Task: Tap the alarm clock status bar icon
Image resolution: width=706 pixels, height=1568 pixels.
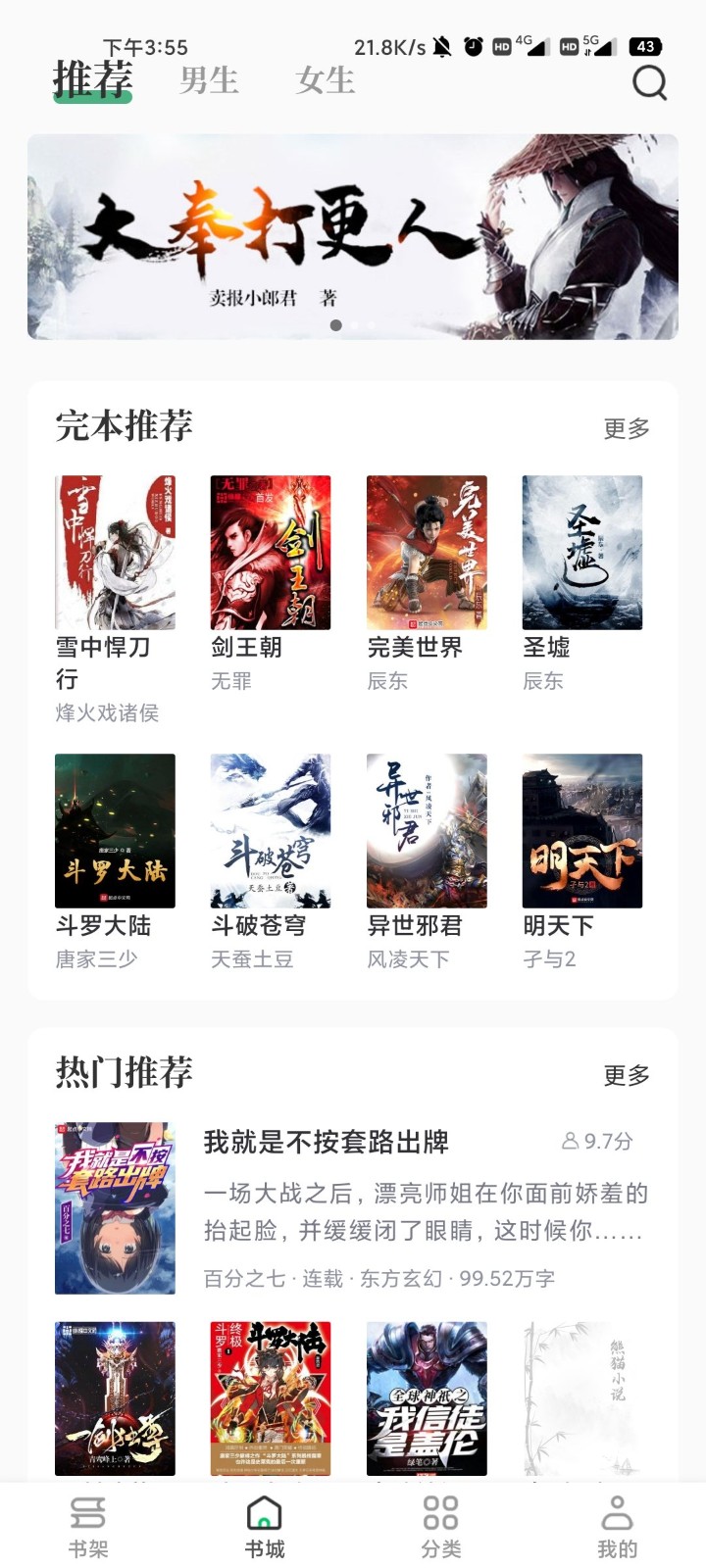Action: 471,46
